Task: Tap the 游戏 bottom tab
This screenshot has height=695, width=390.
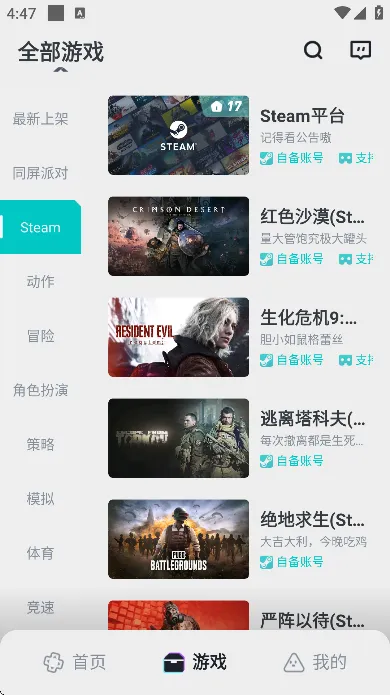Action: 195,662
